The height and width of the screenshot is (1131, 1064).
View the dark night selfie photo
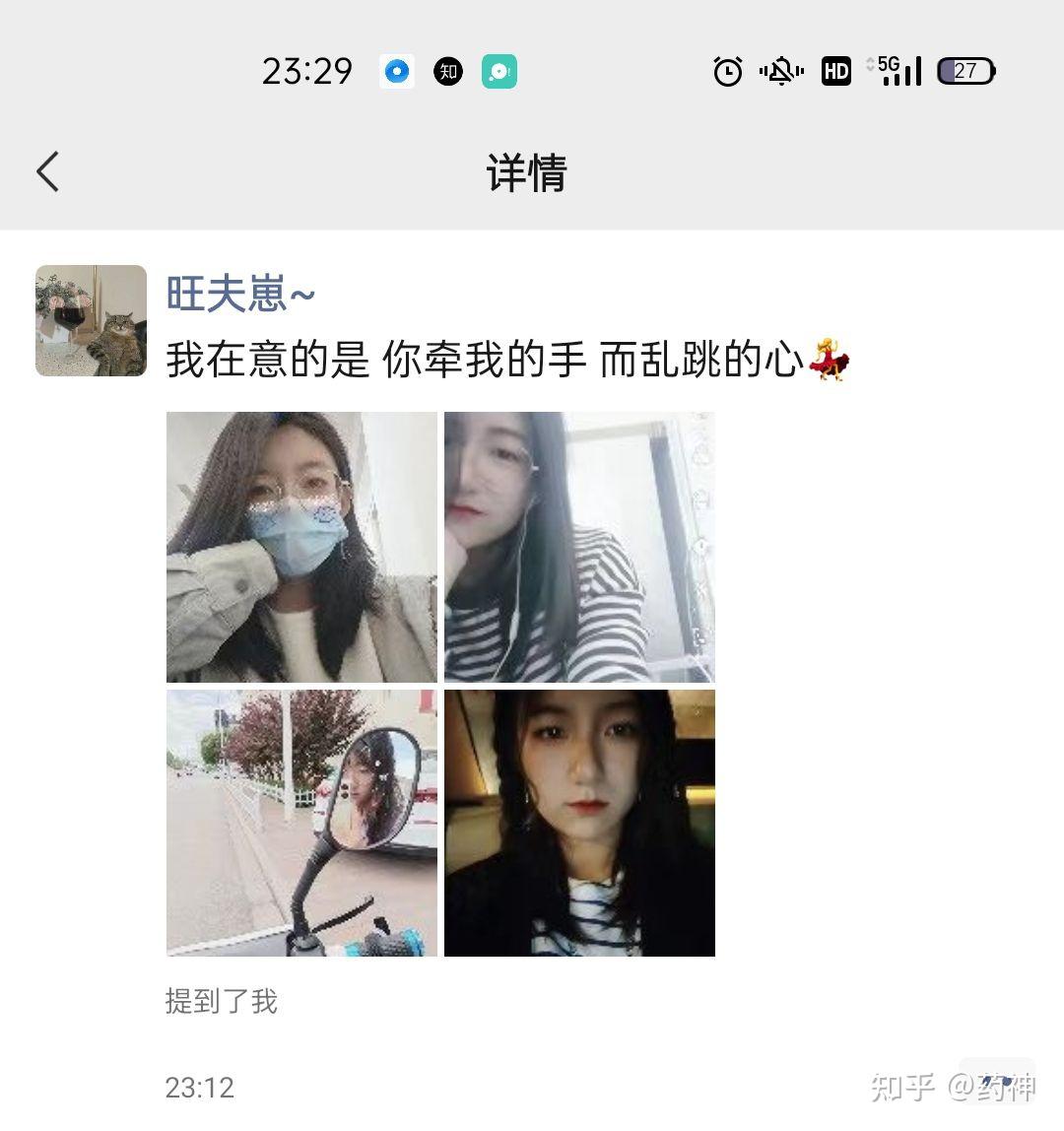click(579, 823)
